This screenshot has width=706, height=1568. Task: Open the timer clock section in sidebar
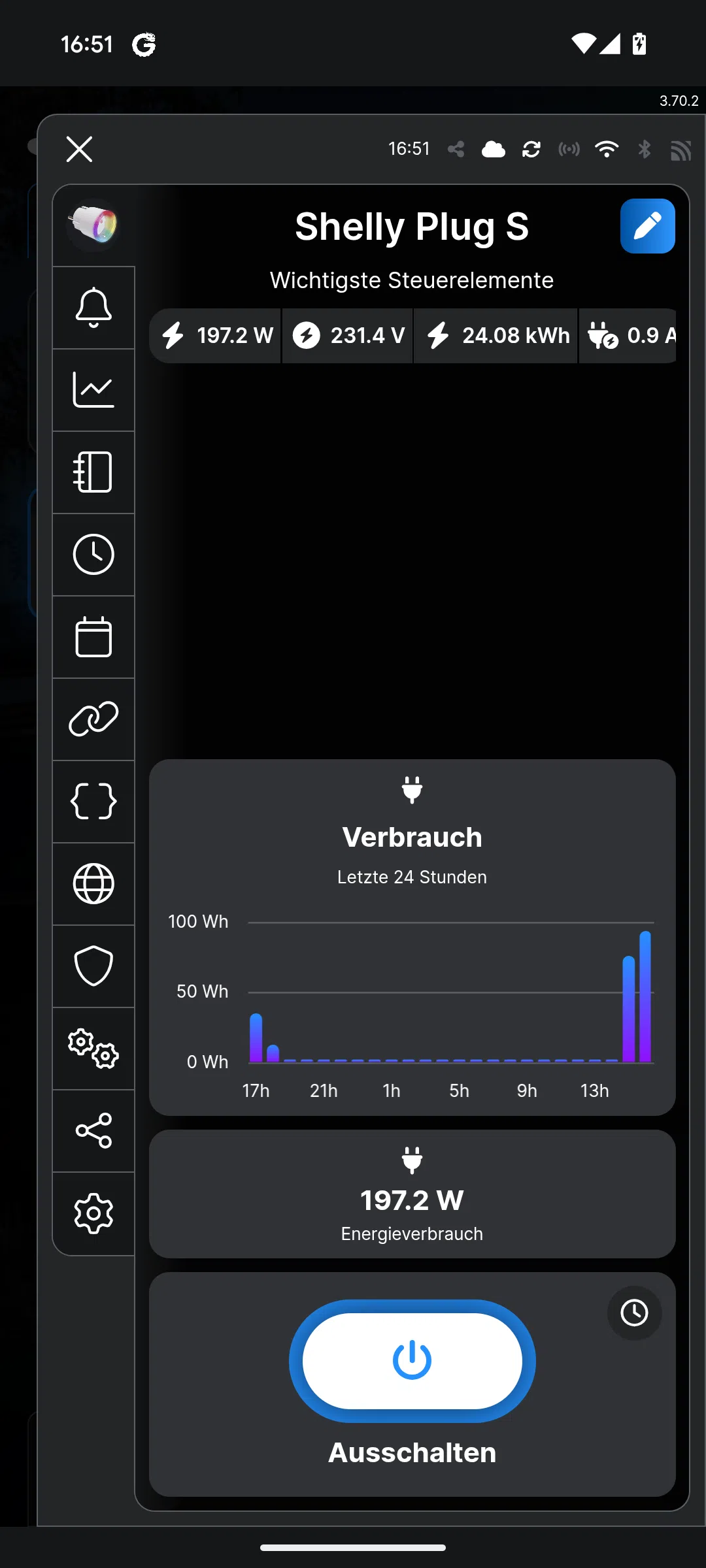(x=93, y=555)
